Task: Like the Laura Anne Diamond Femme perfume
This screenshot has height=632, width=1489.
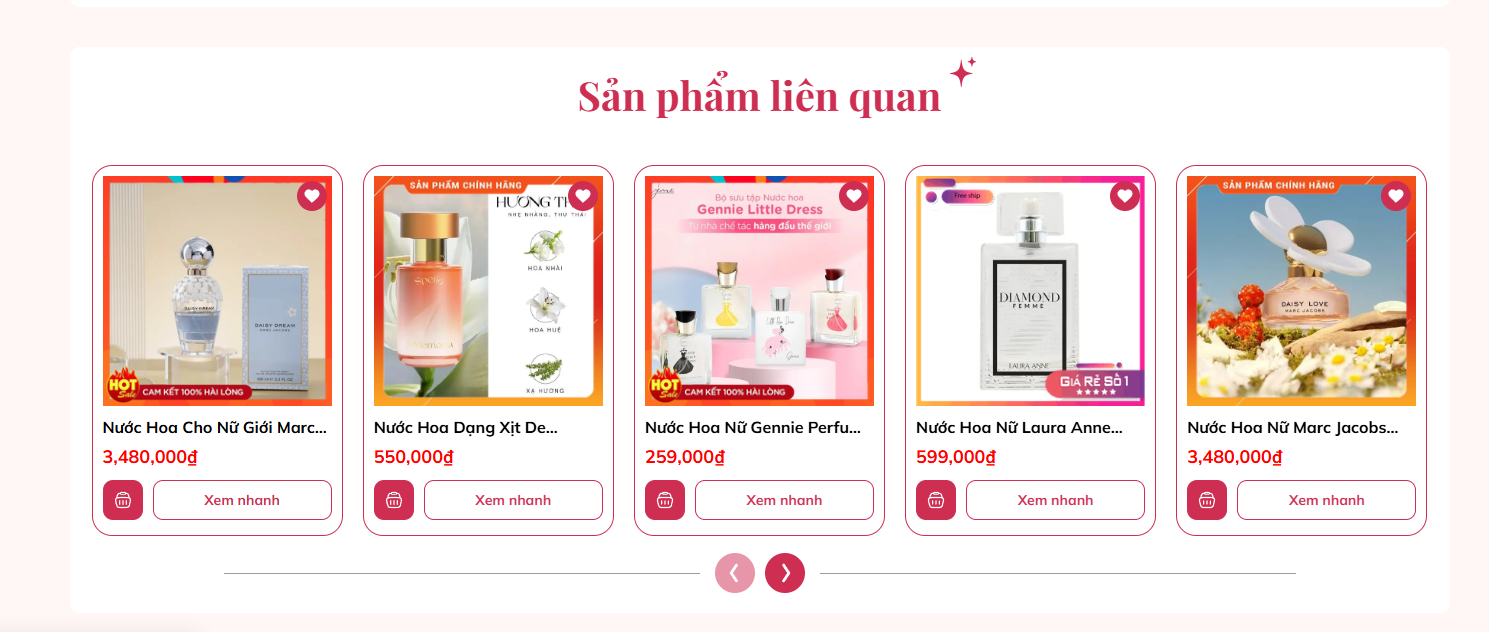Action: [1125, 196]
